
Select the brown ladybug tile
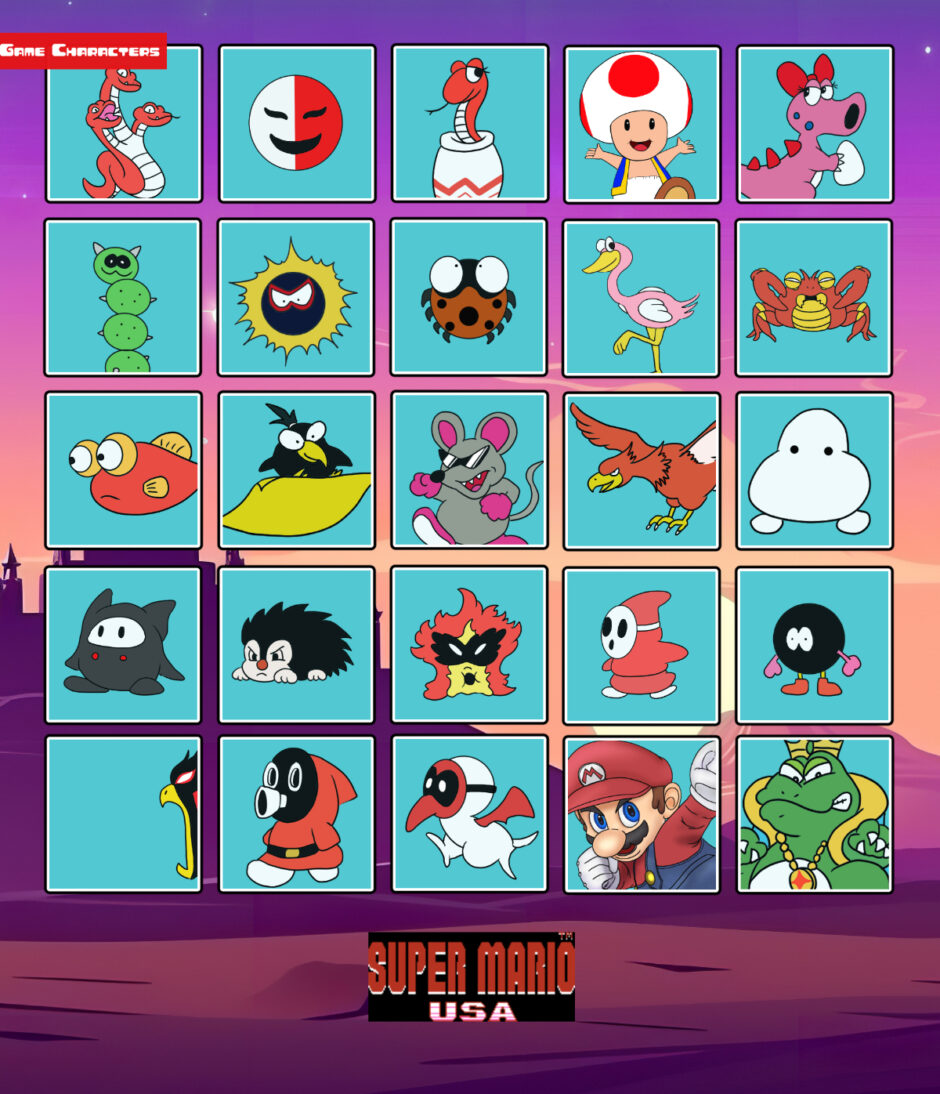[469, 297]
